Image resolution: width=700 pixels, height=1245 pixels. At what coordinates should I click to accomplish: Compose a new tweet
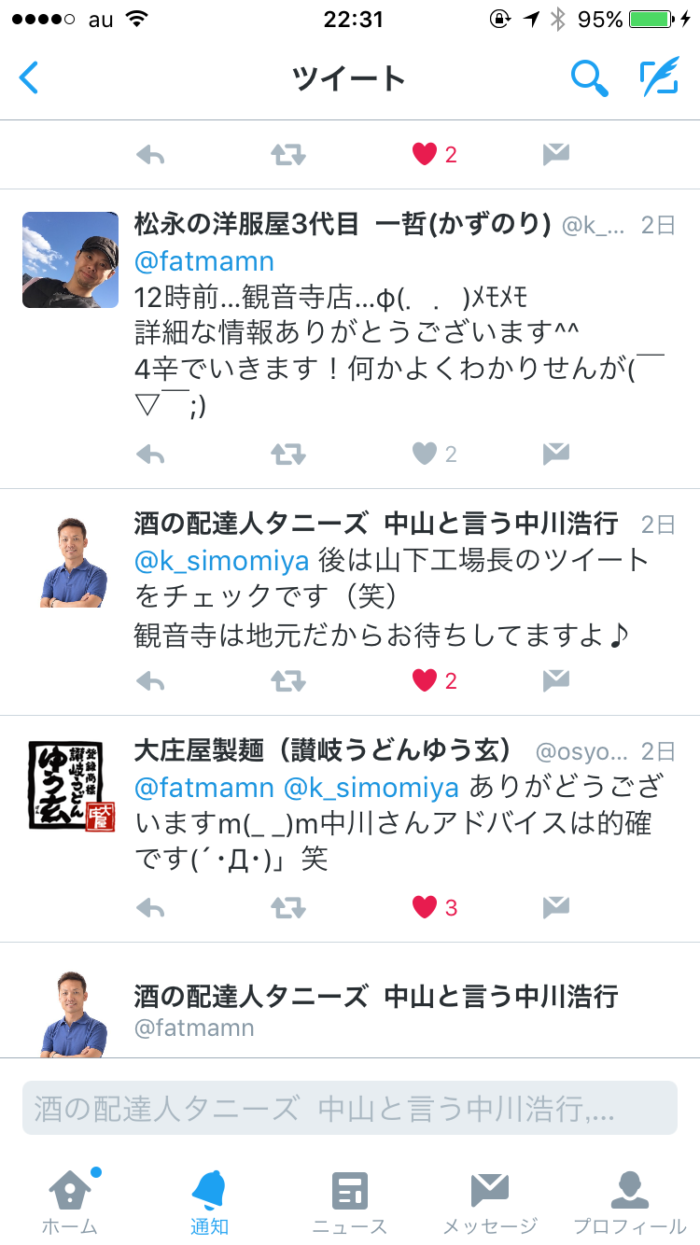(659, 78)
